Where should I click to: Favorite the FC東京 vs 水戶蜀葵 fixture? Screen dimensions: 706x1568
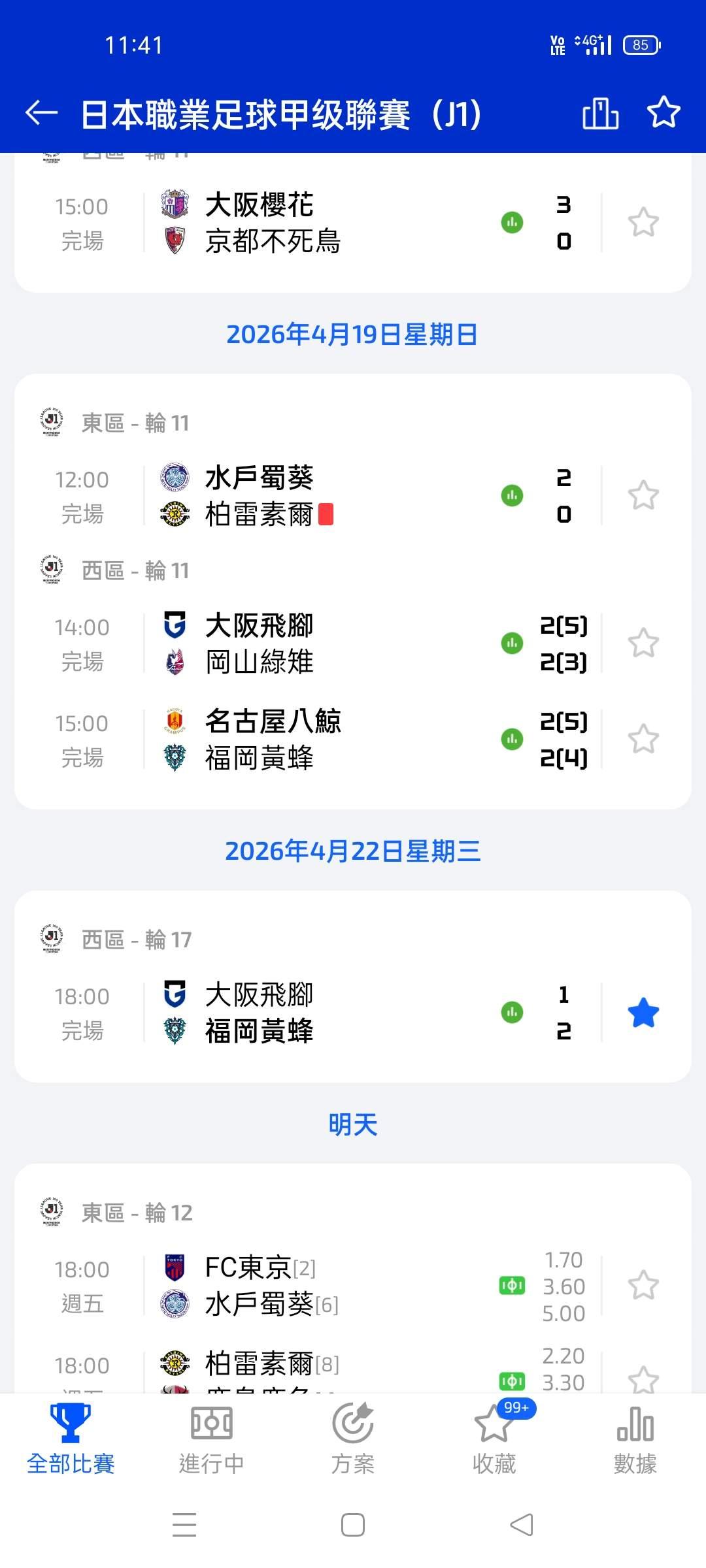tap(643, 1286)
